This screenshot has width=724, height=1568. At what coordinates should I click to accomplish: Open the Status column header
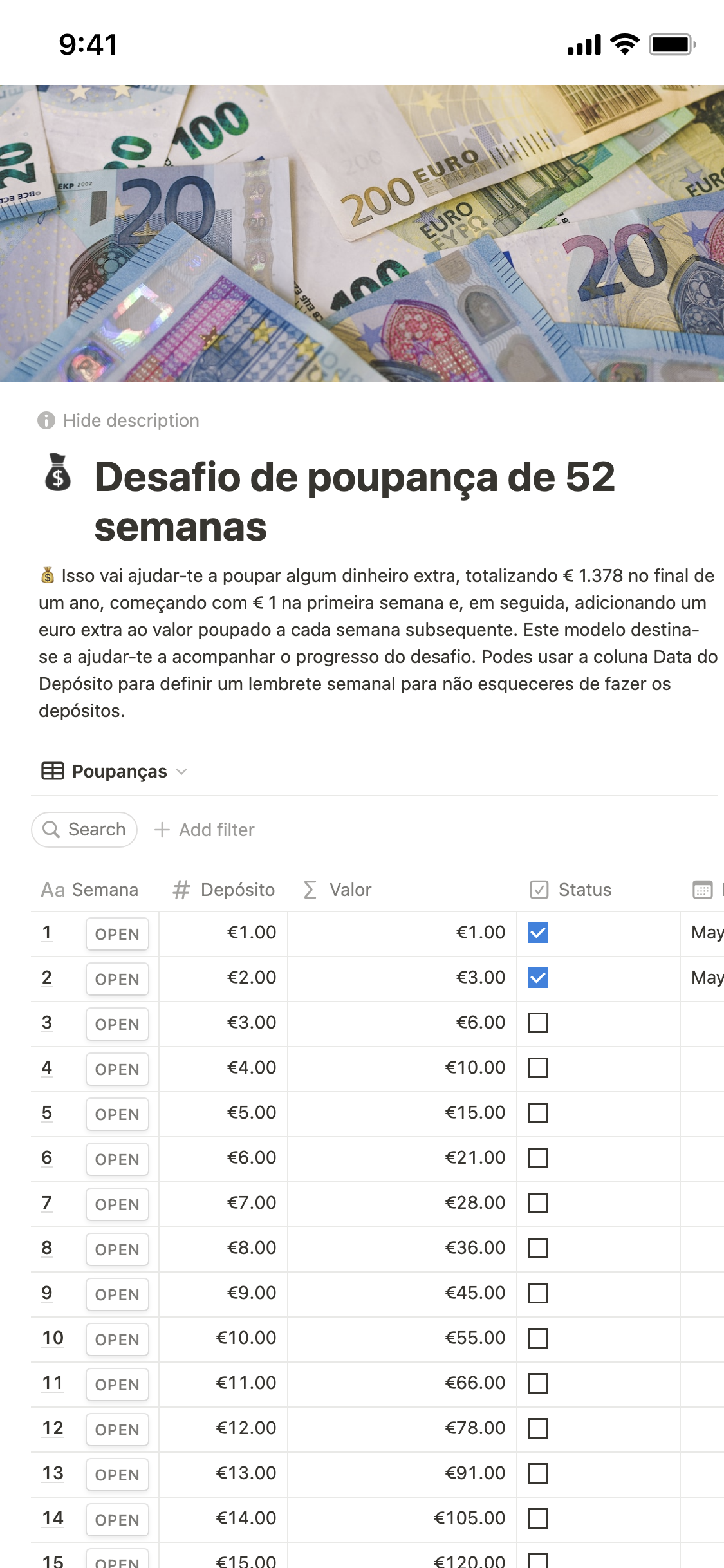(x=571, y=890)
